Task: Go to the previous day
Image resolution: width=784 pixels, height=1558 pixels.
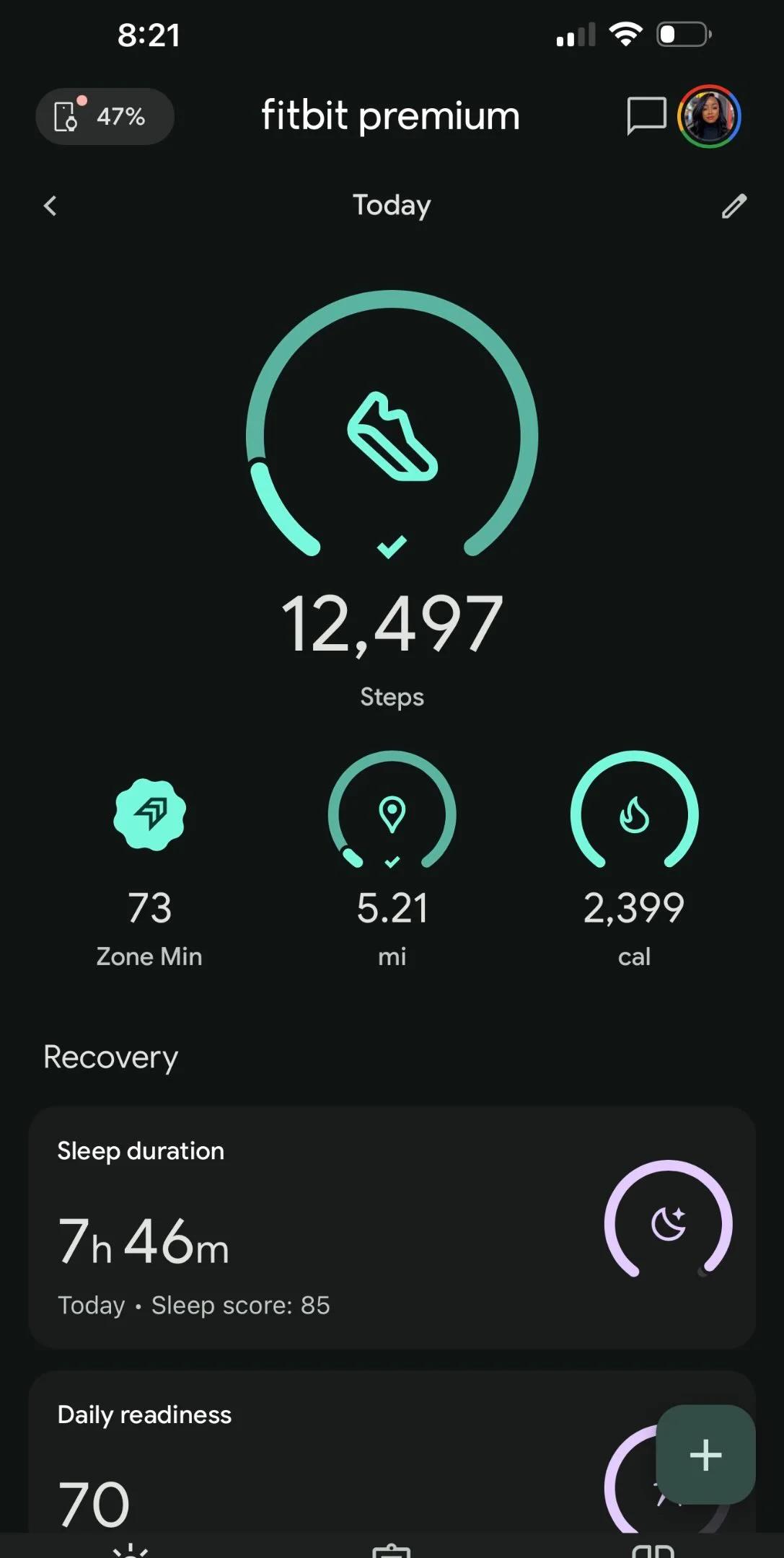Action: [50, 206]
